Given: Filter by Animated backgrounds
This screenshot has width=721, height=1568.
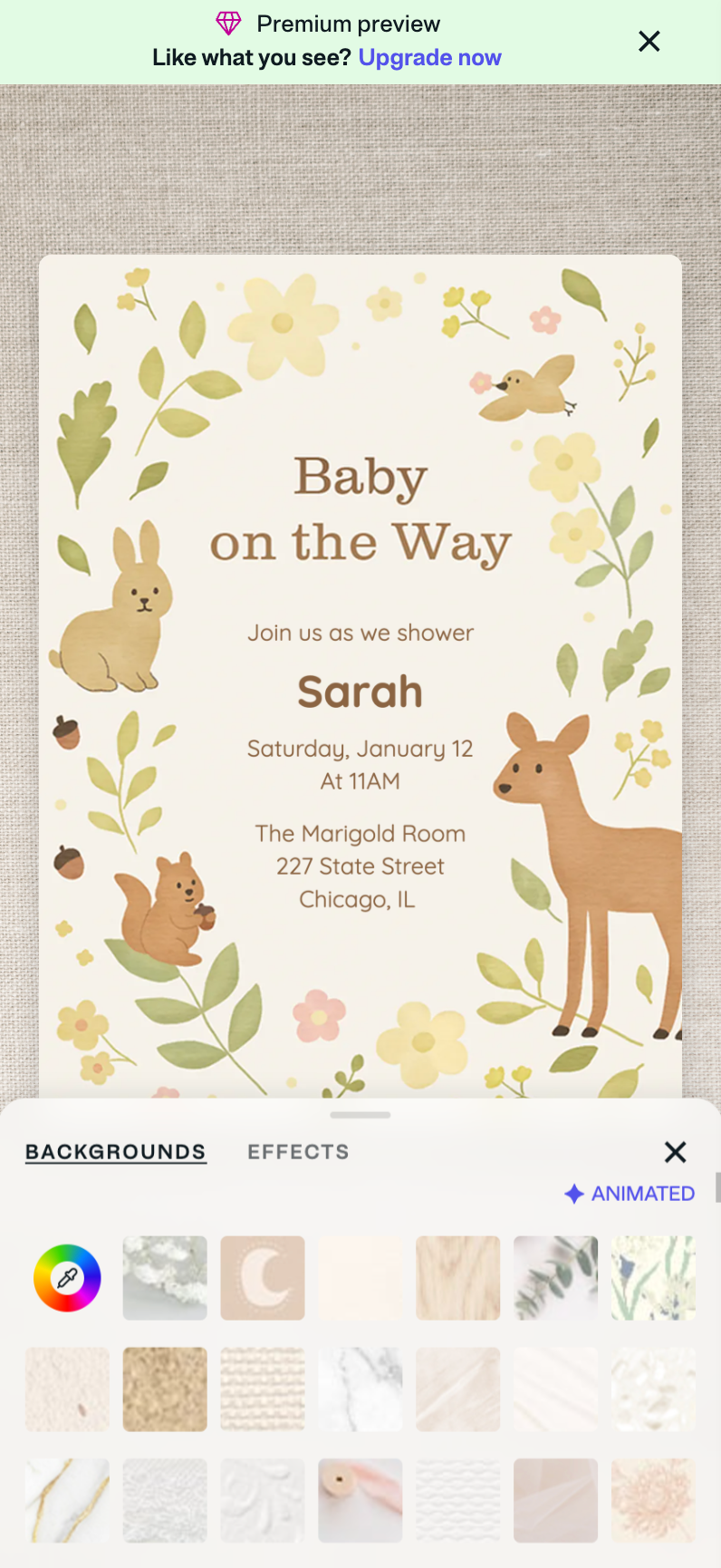Looking at the screenshot, I should pos(630,1194).
